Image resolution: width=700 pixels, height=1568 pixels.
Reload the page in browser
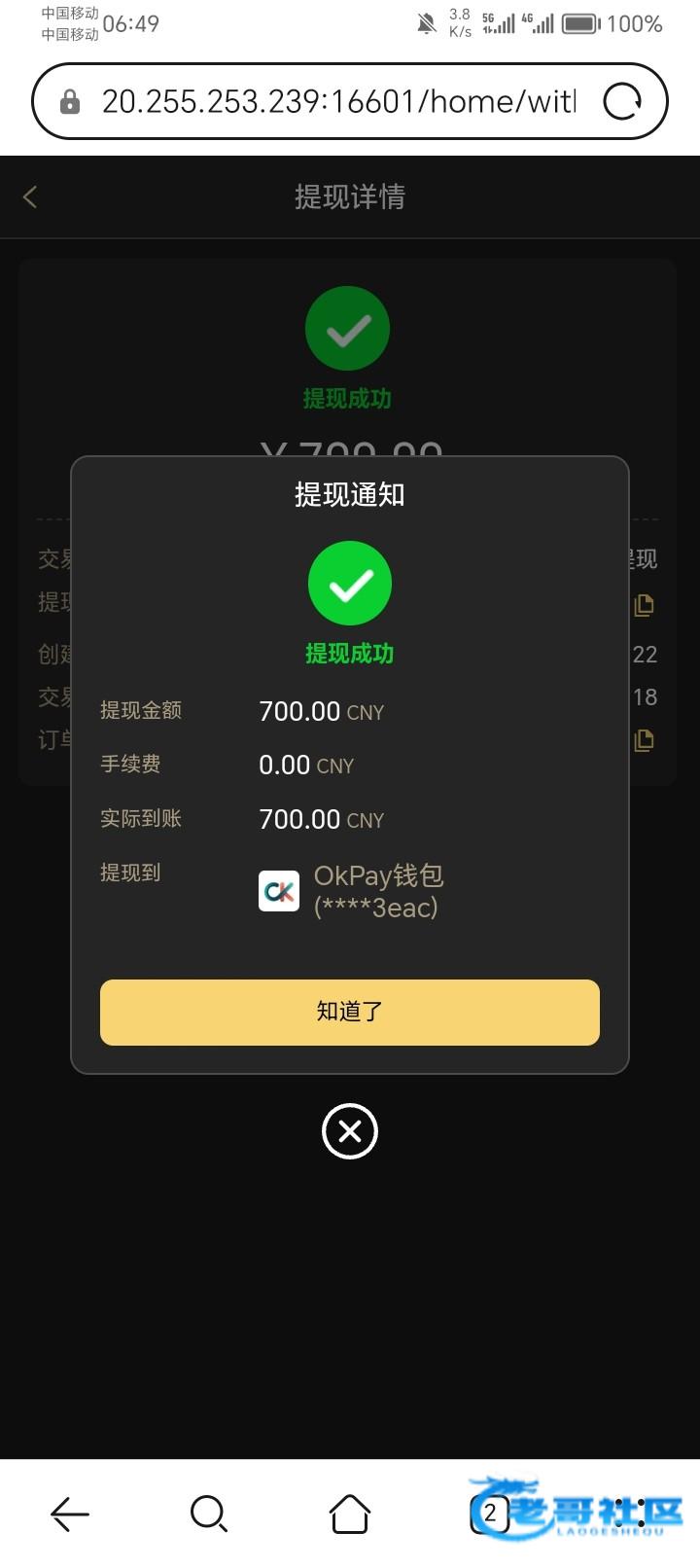pos(622,101)
